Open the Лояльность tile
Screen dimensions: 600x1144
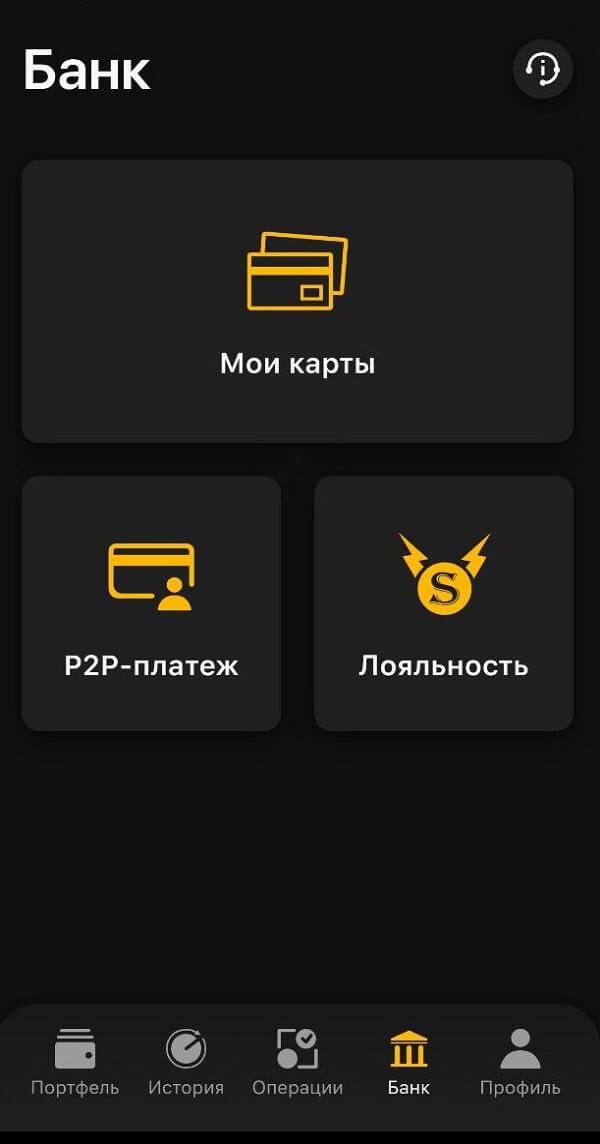point(443,603)
